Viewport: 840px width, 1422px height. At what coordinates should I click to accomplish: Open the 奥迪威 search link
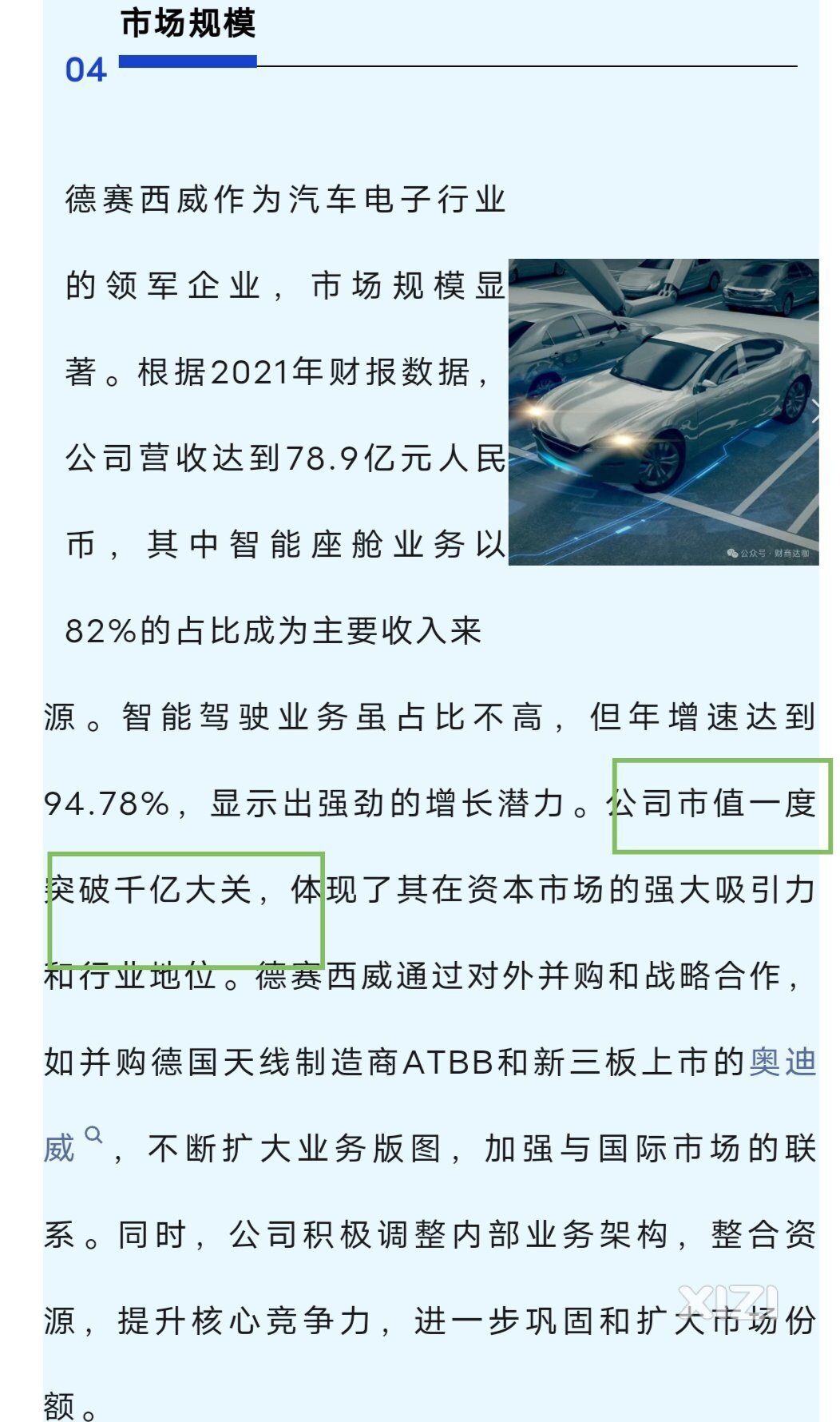click(782, 1062)
